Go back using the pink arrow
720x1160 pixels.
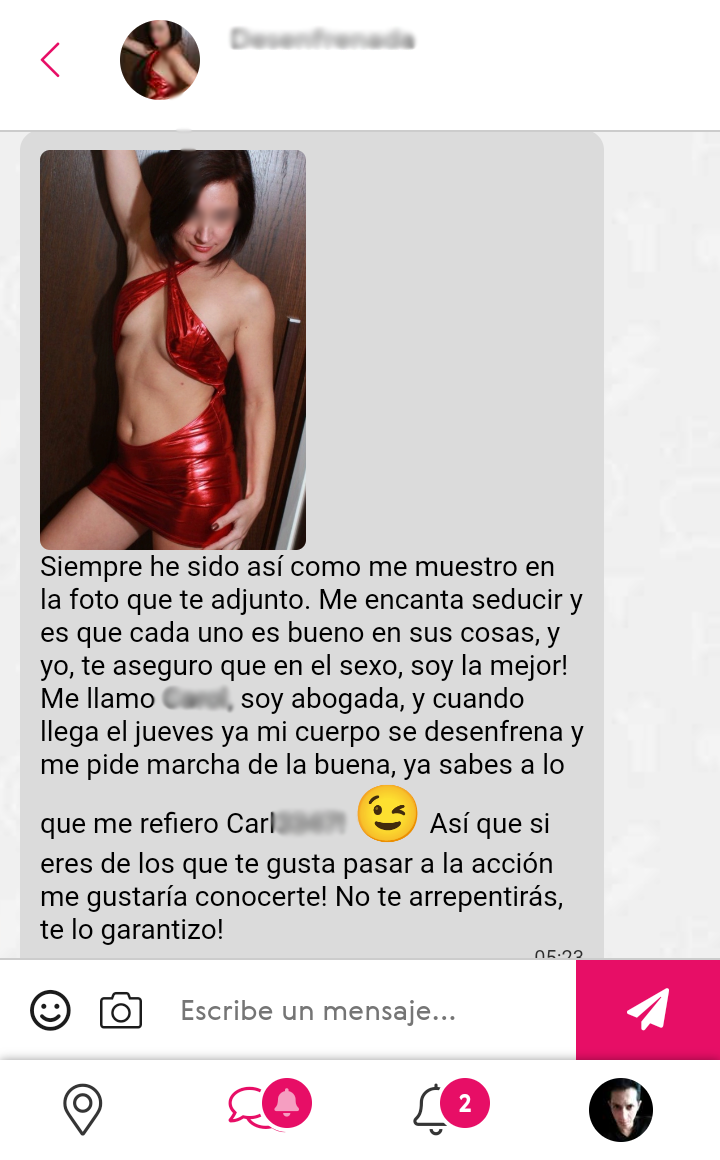pyautogui.click(x=50, y=60)
